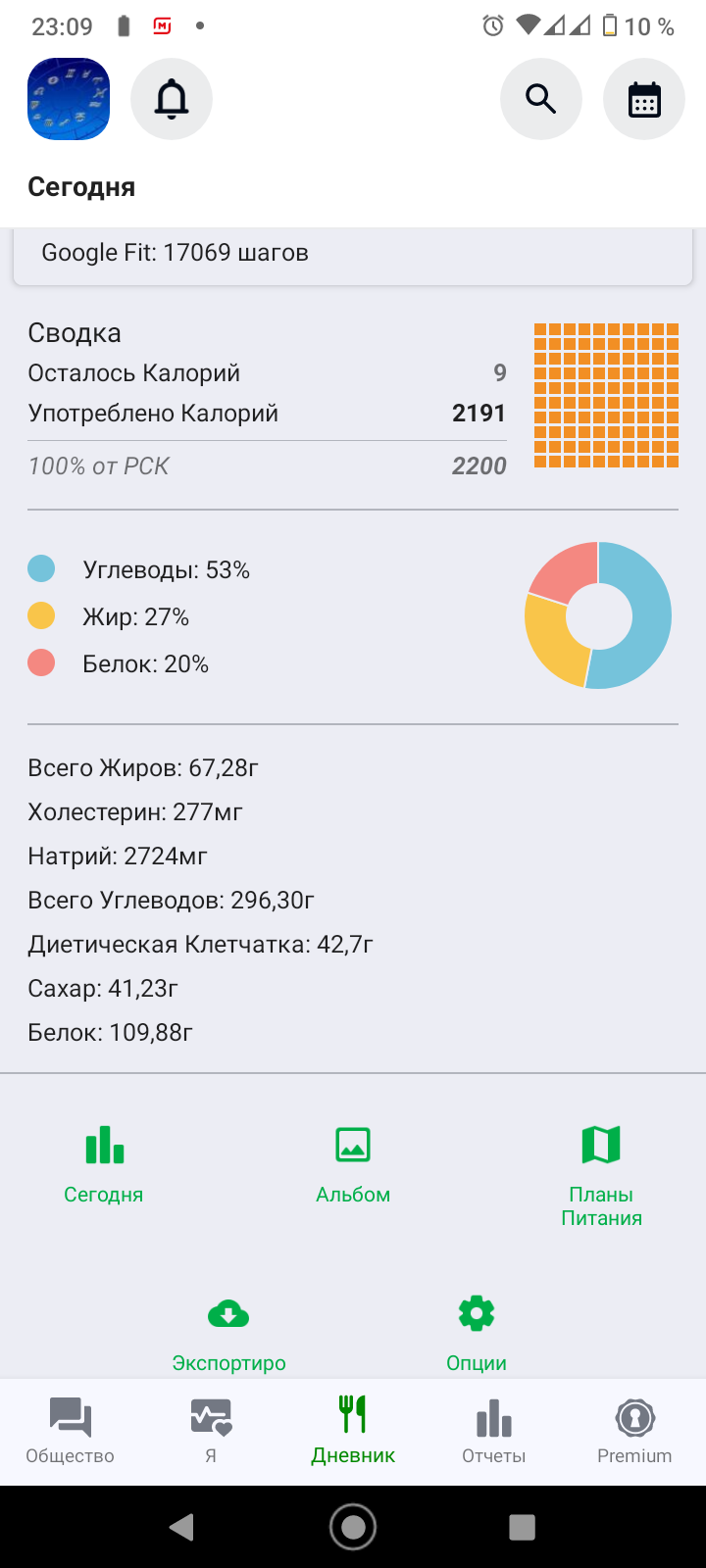Open Планы Питания meal plans

coord(601,1174)
